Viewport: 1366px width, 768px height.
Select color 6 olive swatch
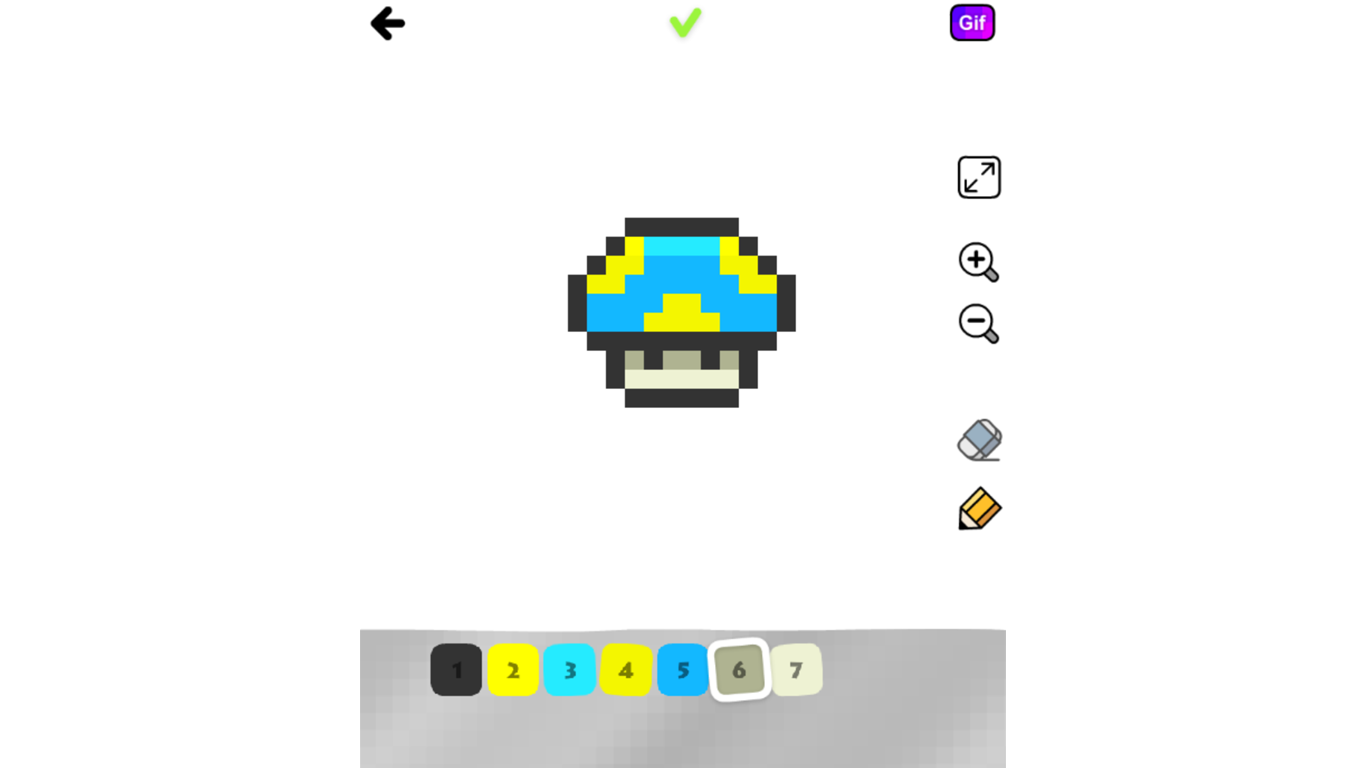(x=739, y=670)
